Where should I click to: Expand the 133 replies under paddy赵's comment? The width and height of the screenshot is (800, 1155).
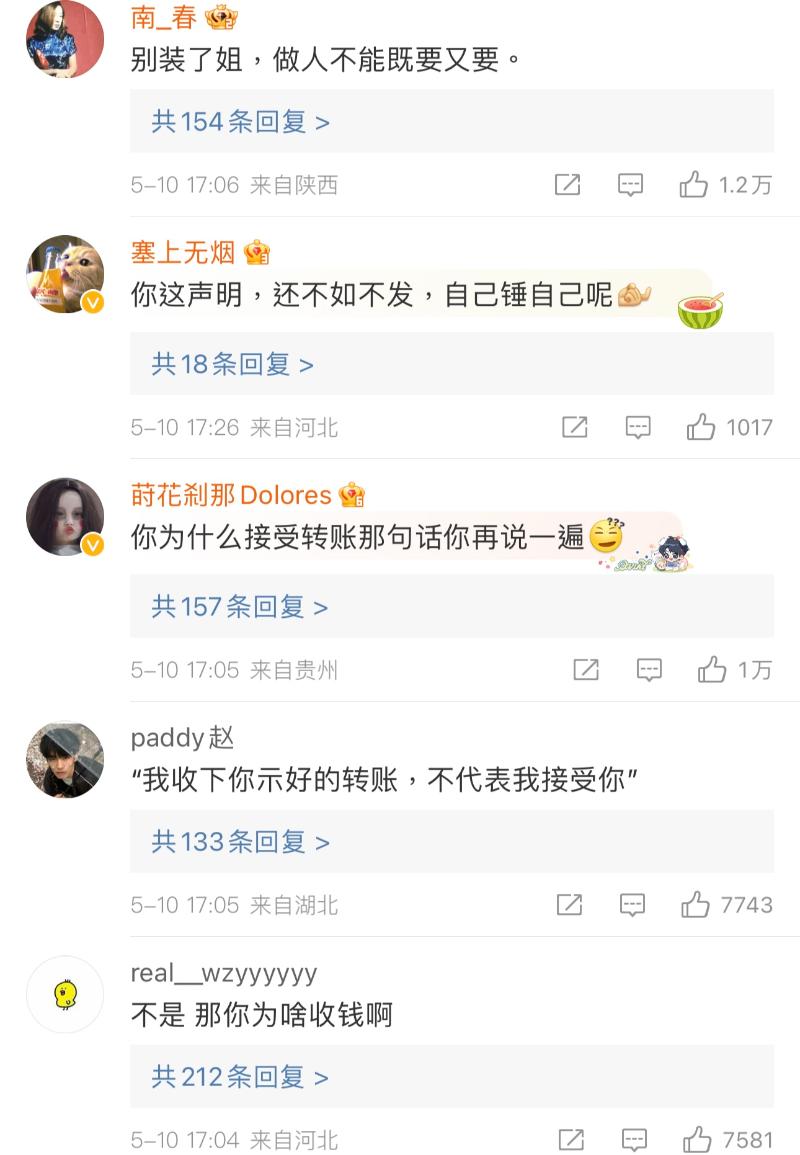(240, 842)
